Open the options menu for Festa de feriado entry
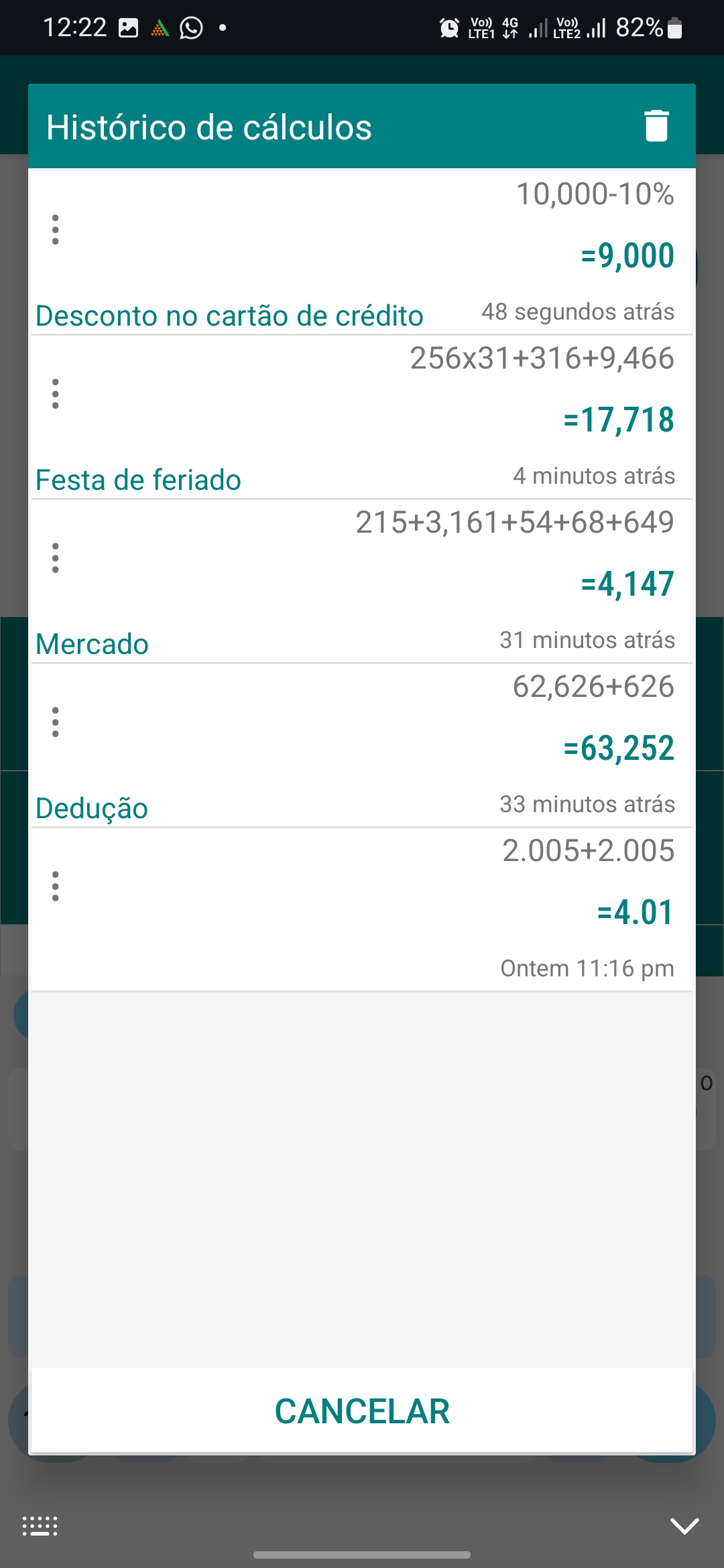Screen dimensions: 724x1568 click(56, 394)
